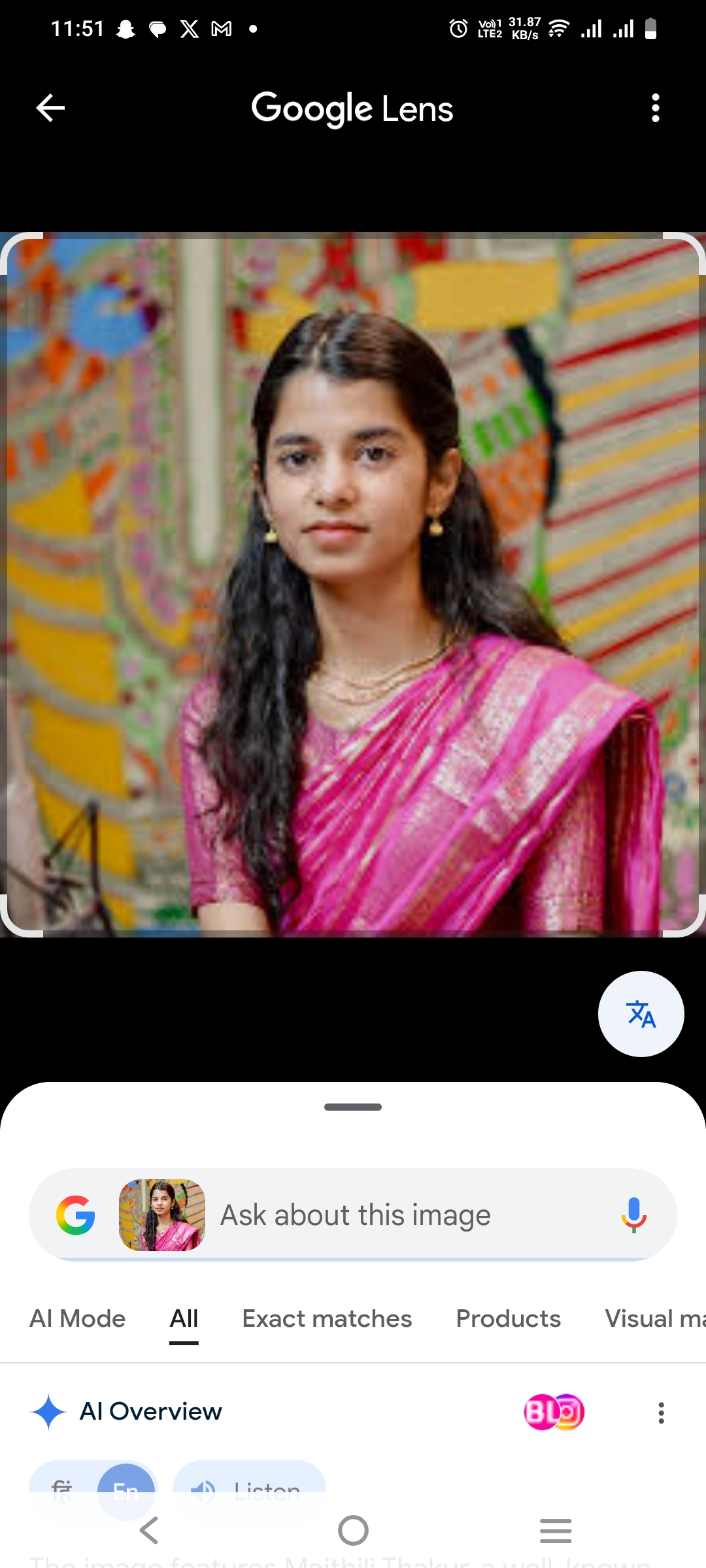Switch to the Exact matches tab

tap(327, 1318)
